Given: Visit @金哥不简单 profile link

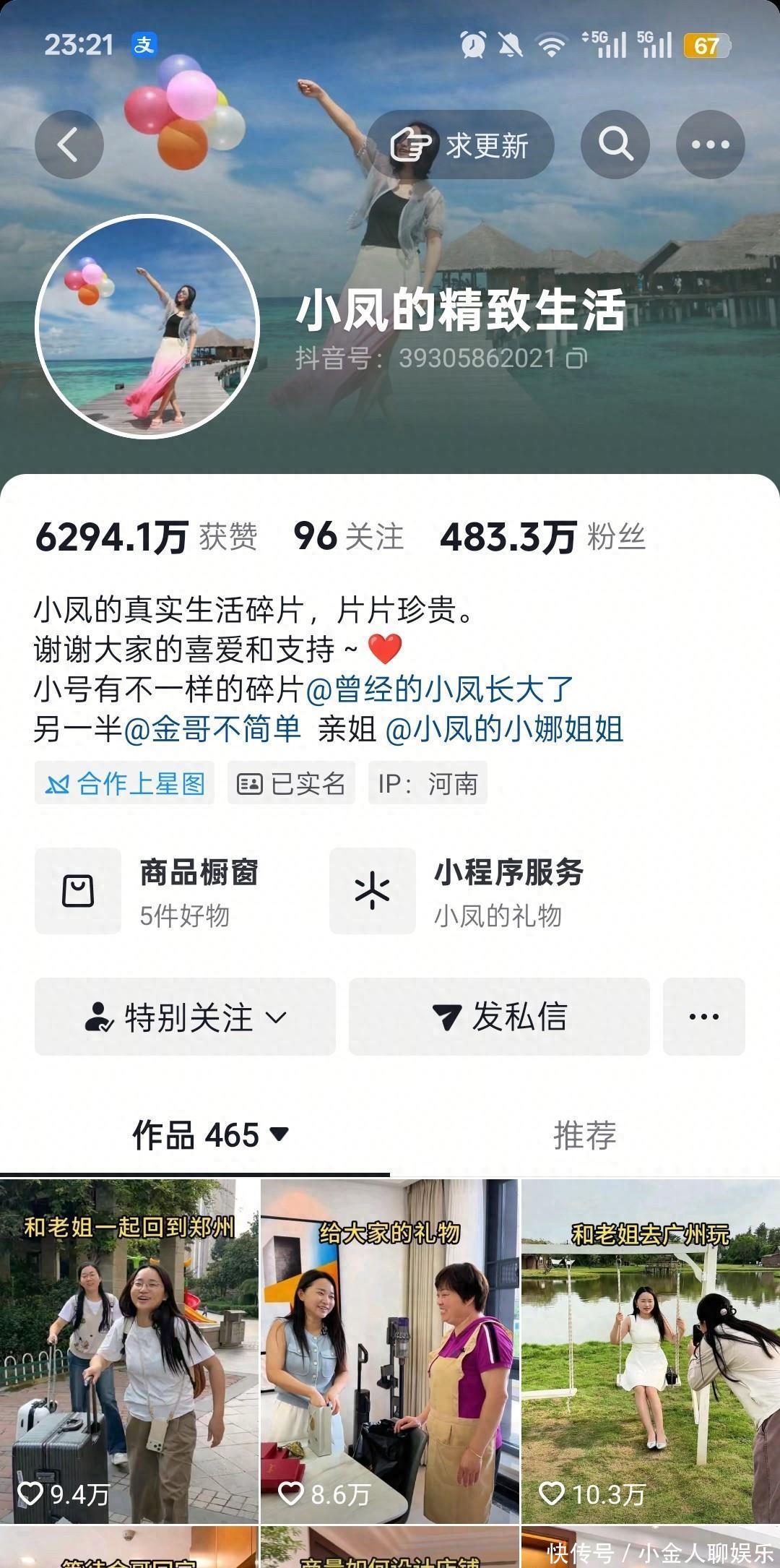Looking at the screenshot, I should coord(212,729).
